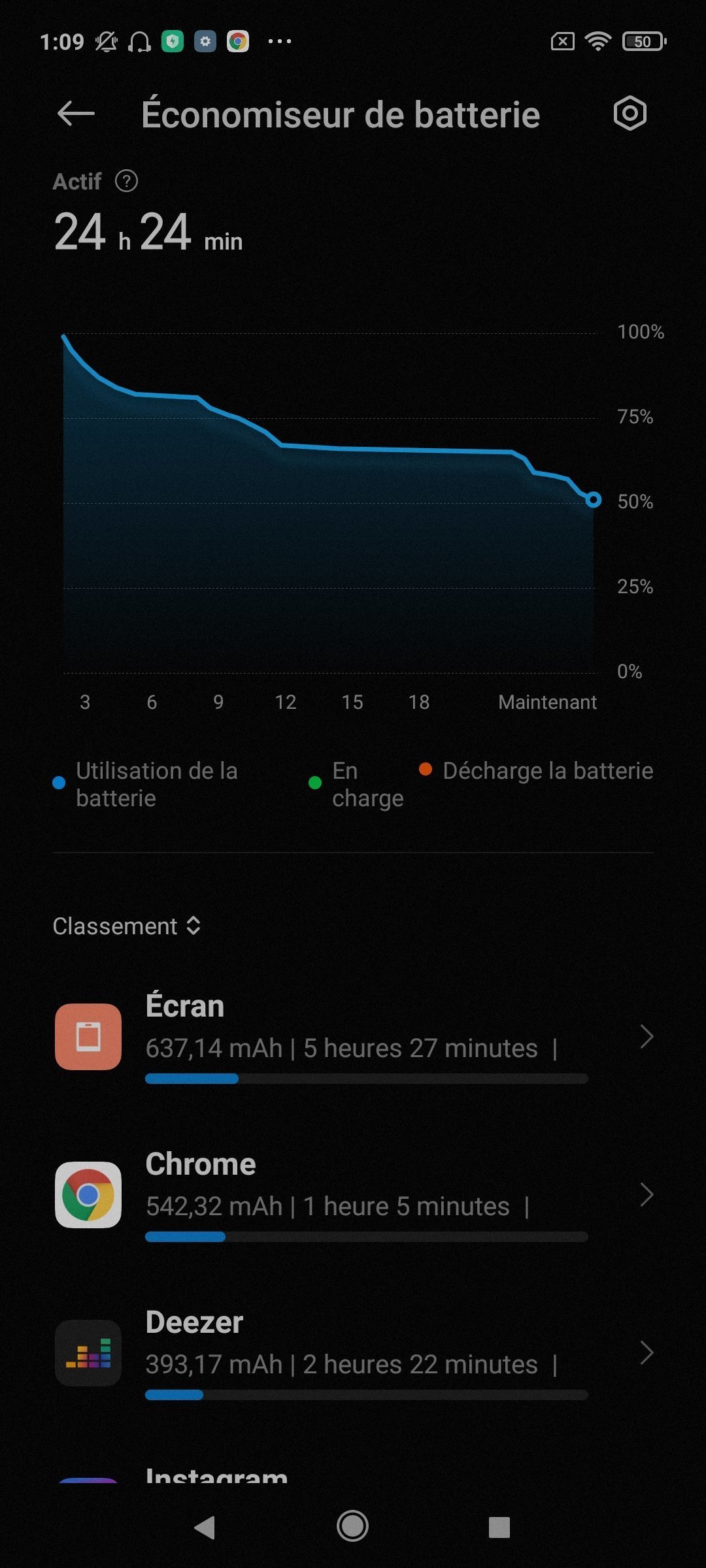Open the Classement sort dropdown
The width and height of the screenshot is (706, 1568).
127,926
